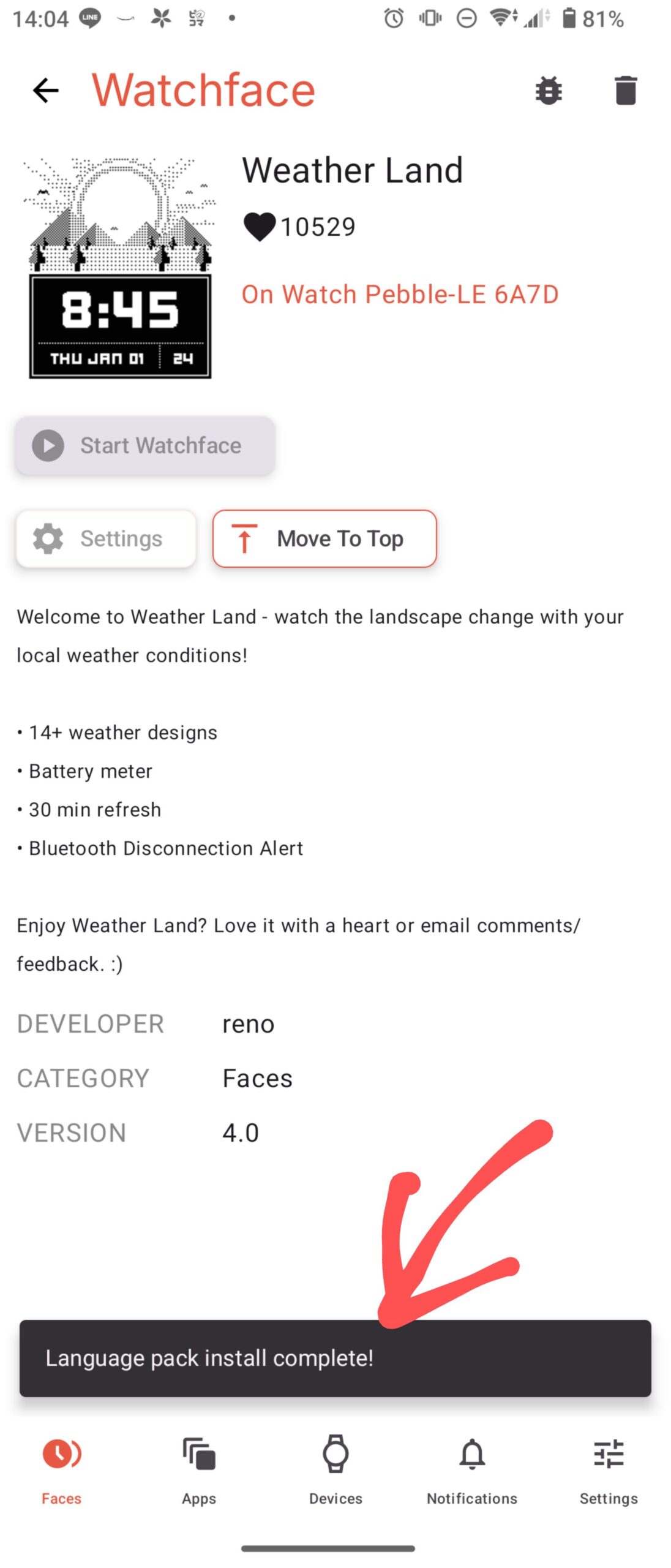The image size is (671, 1568).
Task: Move Weather Land to top
Action: click(324, 538)
